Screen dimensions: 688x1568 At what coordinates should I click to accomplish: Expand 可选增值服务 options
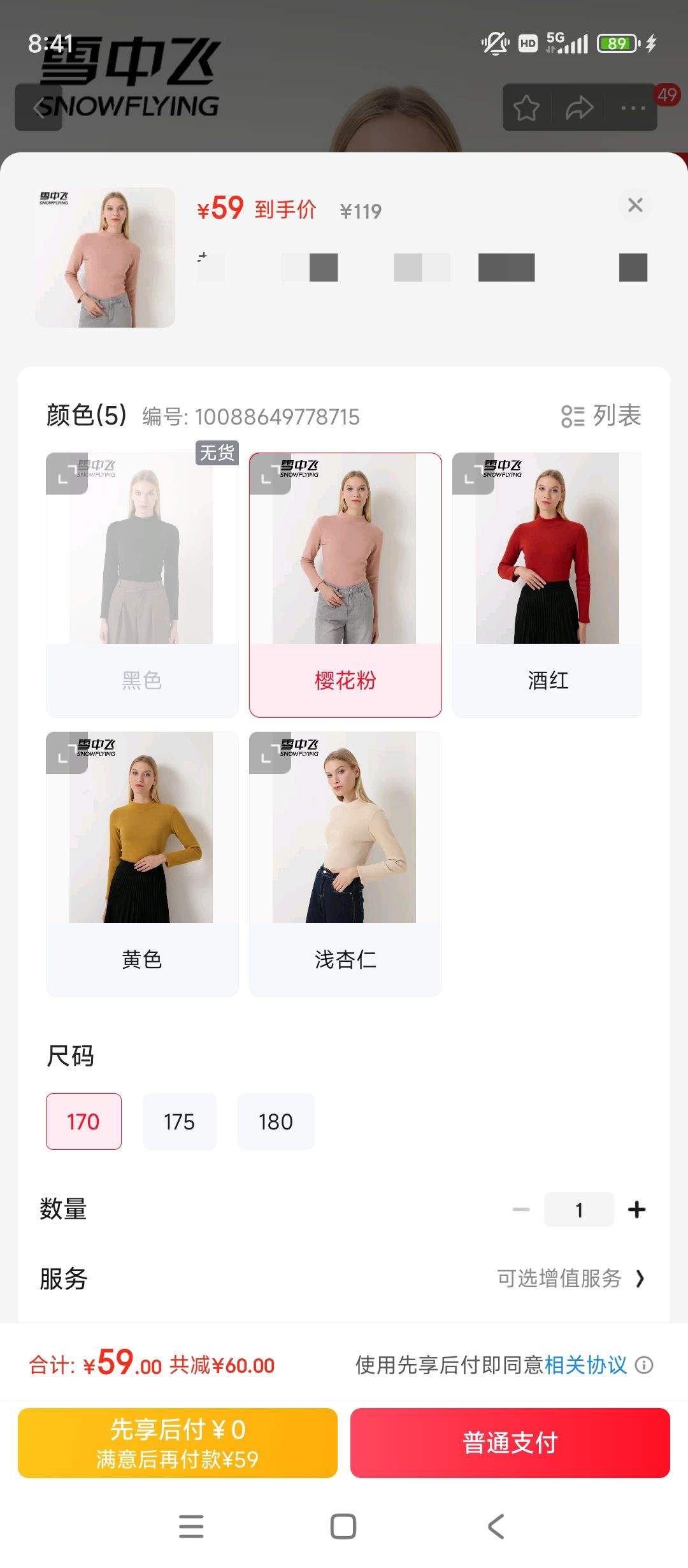(x=559, y=1279)
